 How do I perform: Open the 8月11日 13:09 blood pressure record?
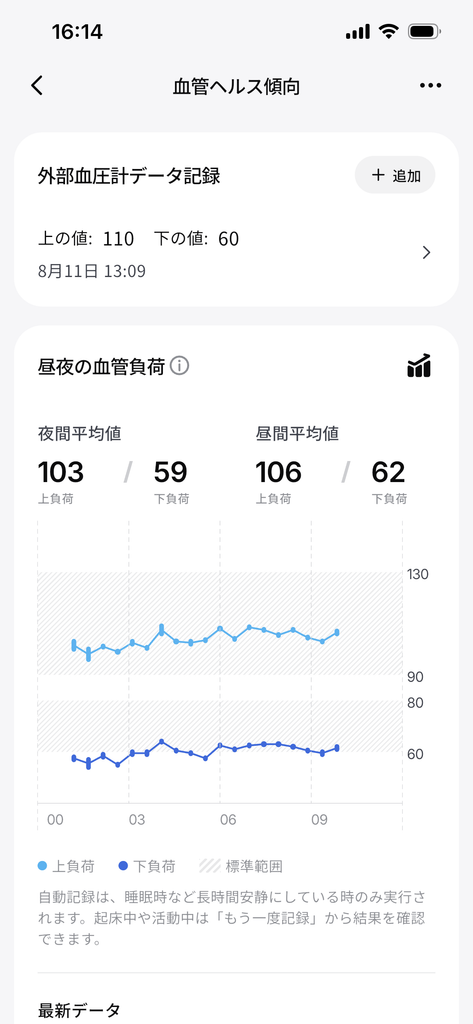pos(236,253)
